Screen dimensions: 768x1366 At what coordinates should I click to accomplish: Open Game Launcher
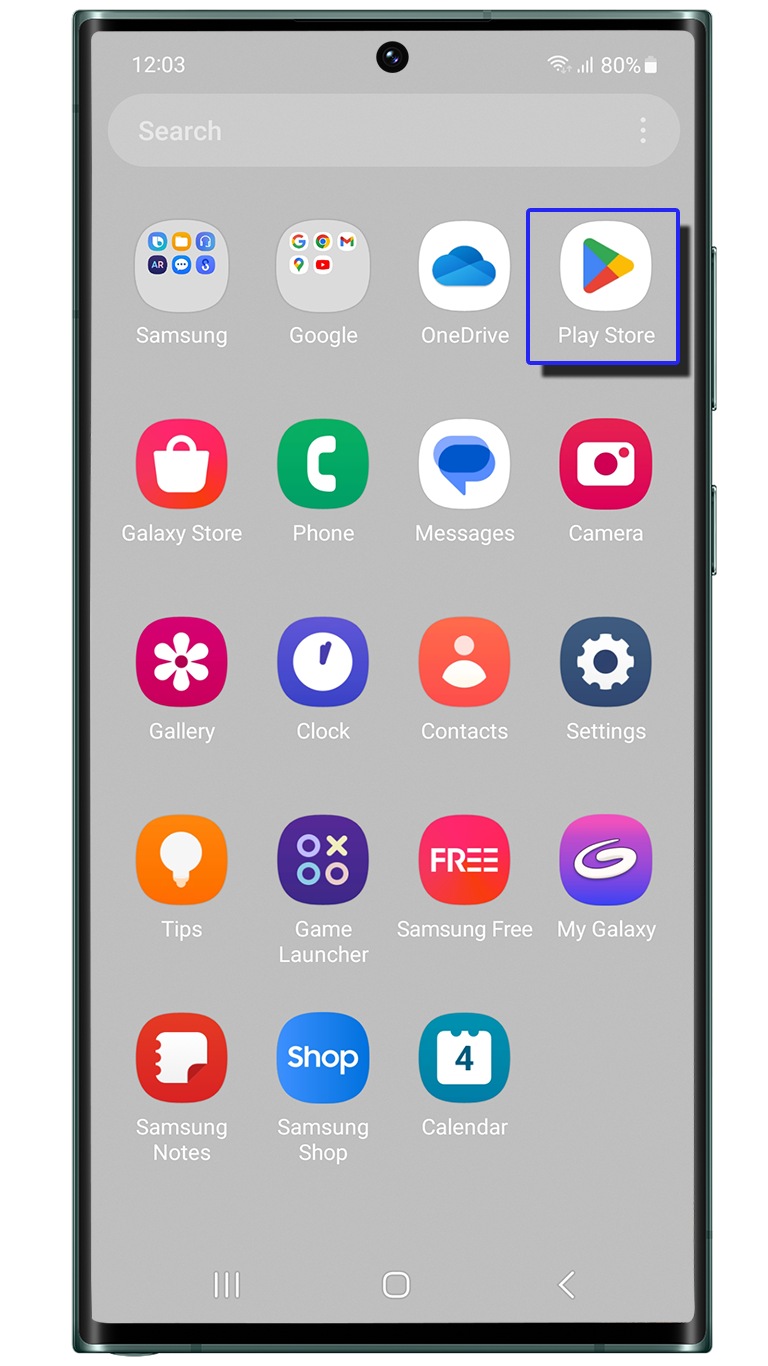tap(323, 860)
